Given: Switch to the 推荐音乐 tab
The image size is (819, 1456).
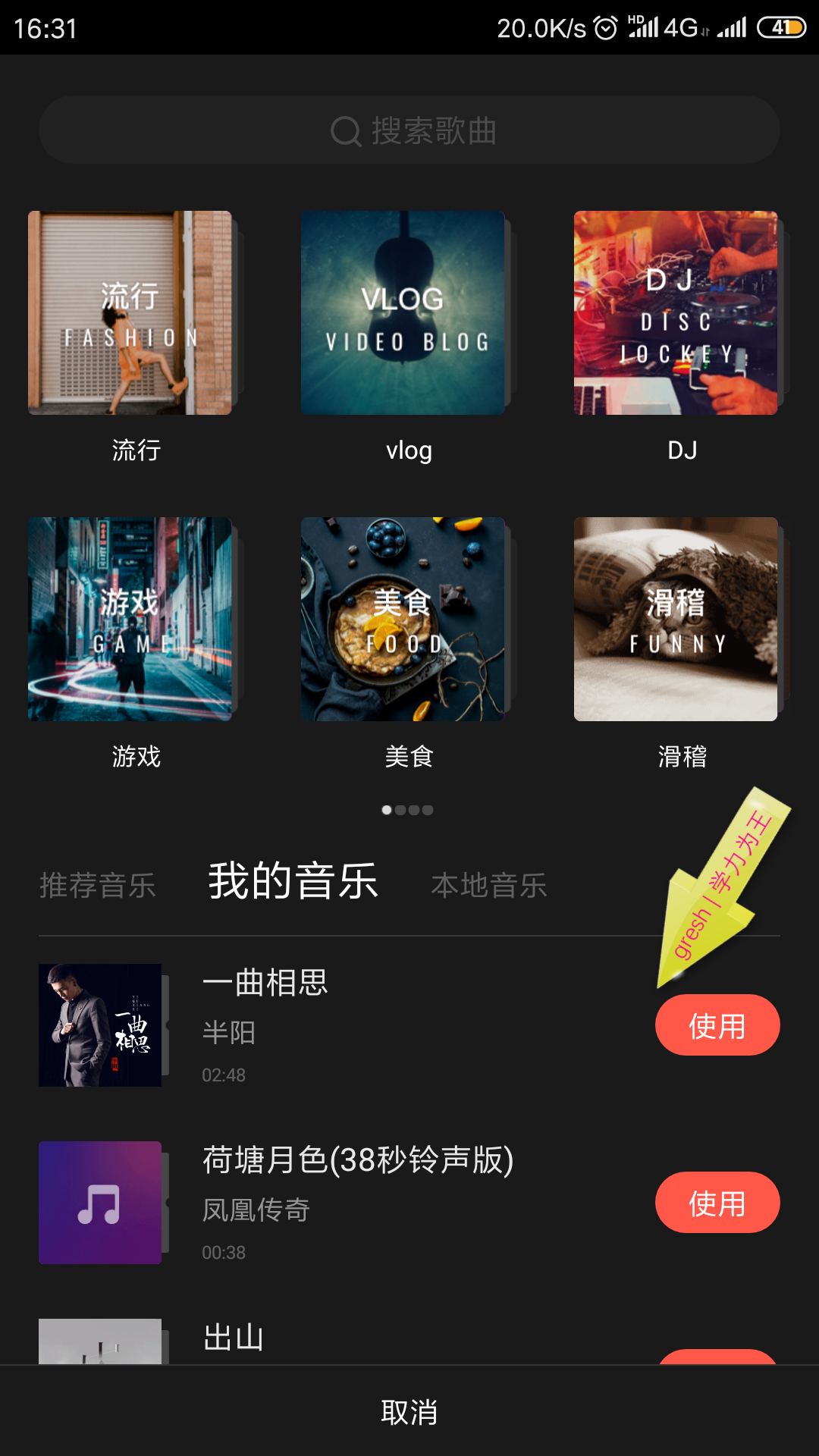Looking at the screenshot, I should tap(98, 885).
